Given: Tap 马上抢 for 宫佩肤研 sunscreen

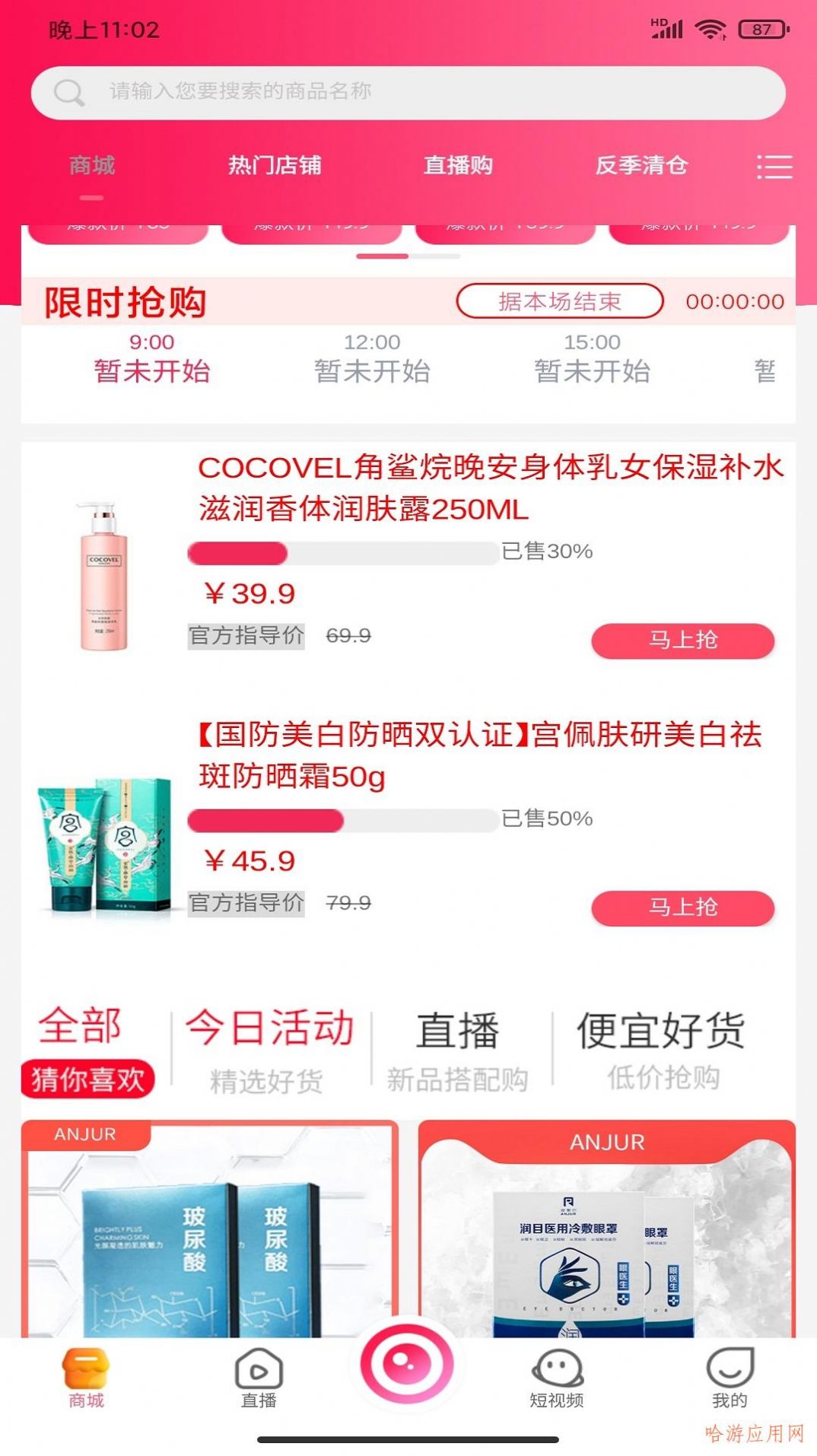Looking at the screenshot, I should (x=682, y=908).
